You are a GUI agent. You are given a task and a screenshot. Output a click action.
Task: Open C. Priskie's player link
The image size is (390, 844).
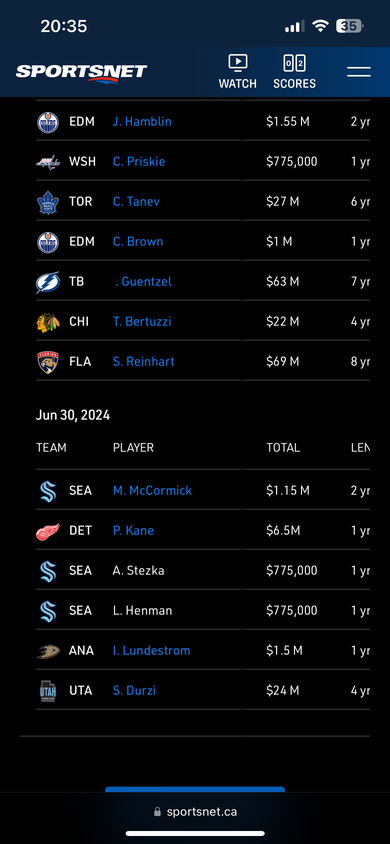click(139, 161)
